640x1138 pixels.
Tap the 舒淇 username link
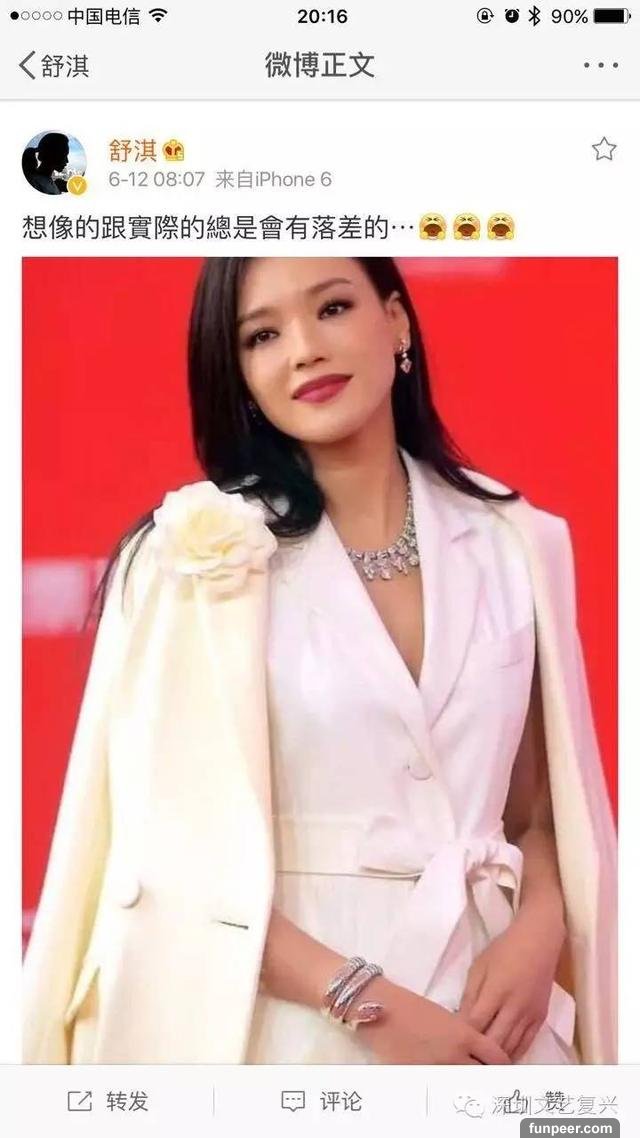133,151
